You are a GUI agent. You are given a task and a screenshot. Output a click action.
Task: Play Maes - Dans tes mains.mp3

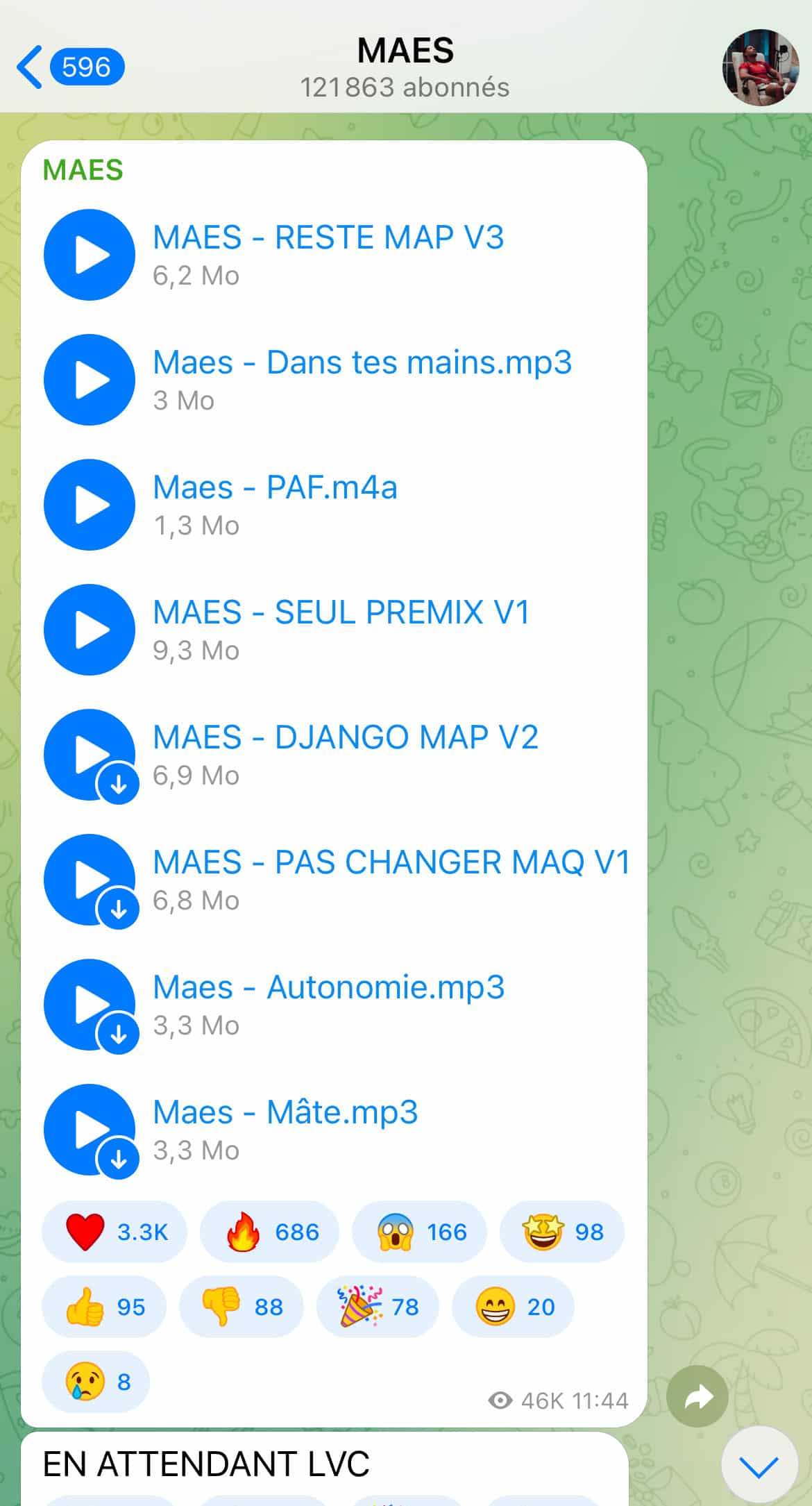pos(89,380)
